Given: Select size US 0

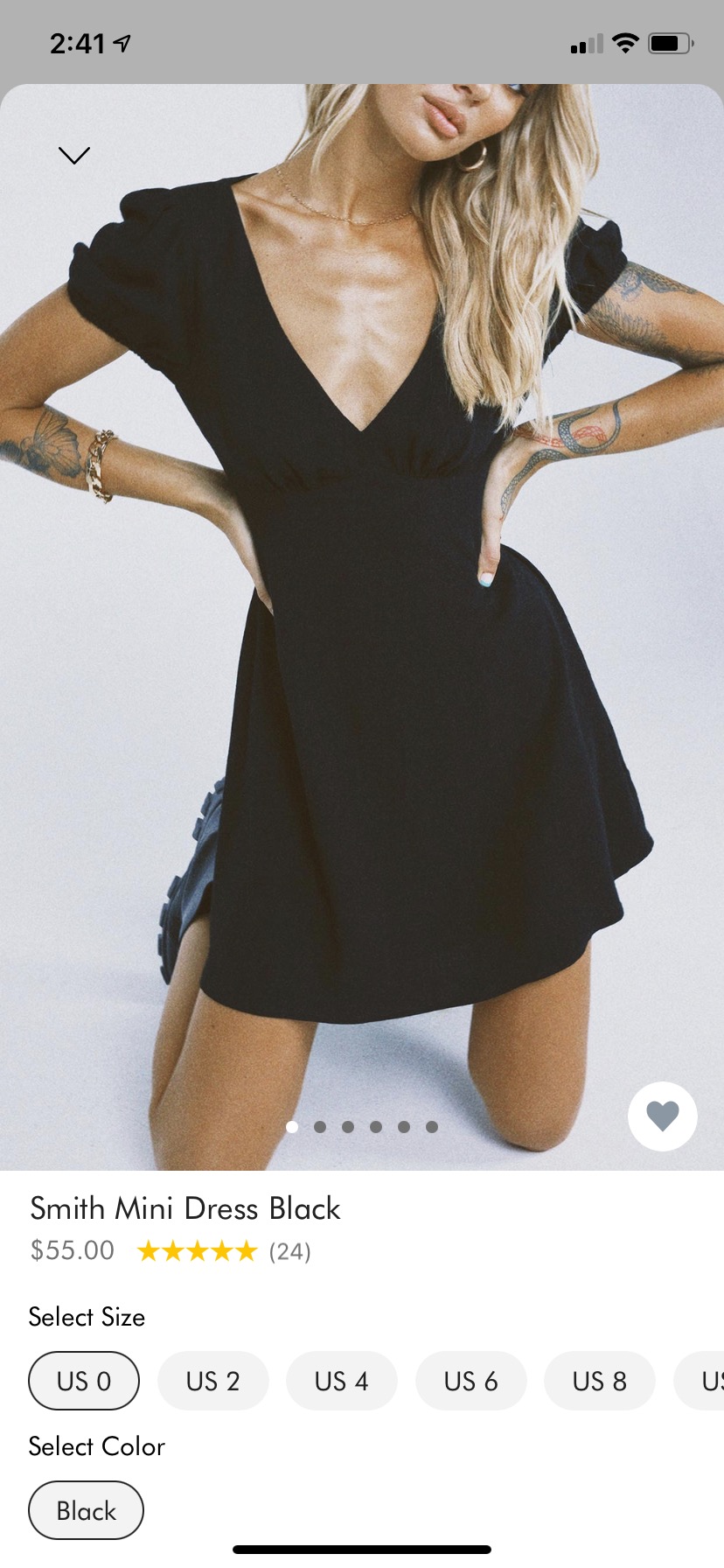Looking at the screenshot, I should point(84,1381).
